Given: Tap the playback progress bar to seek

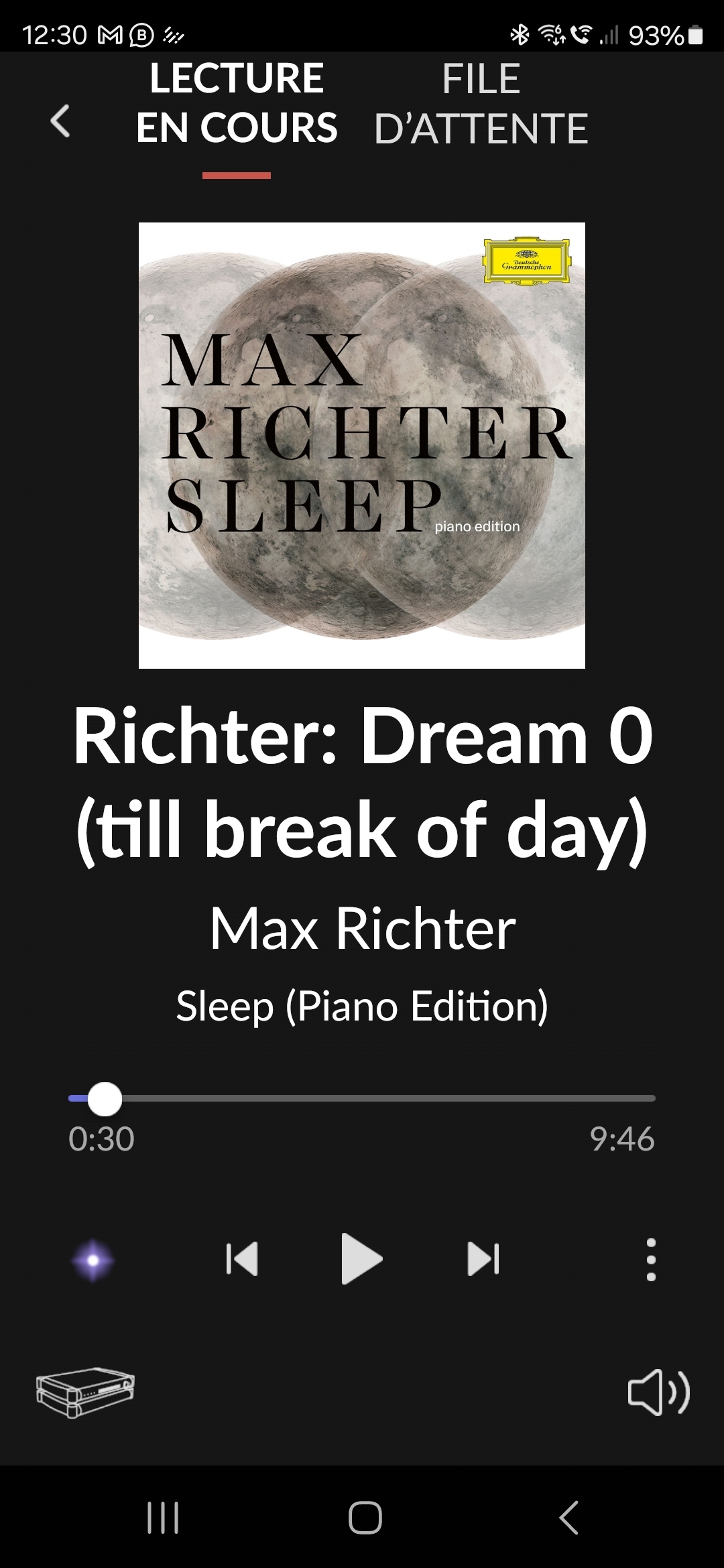Looking at the screenshot, I should point(362,1098).
